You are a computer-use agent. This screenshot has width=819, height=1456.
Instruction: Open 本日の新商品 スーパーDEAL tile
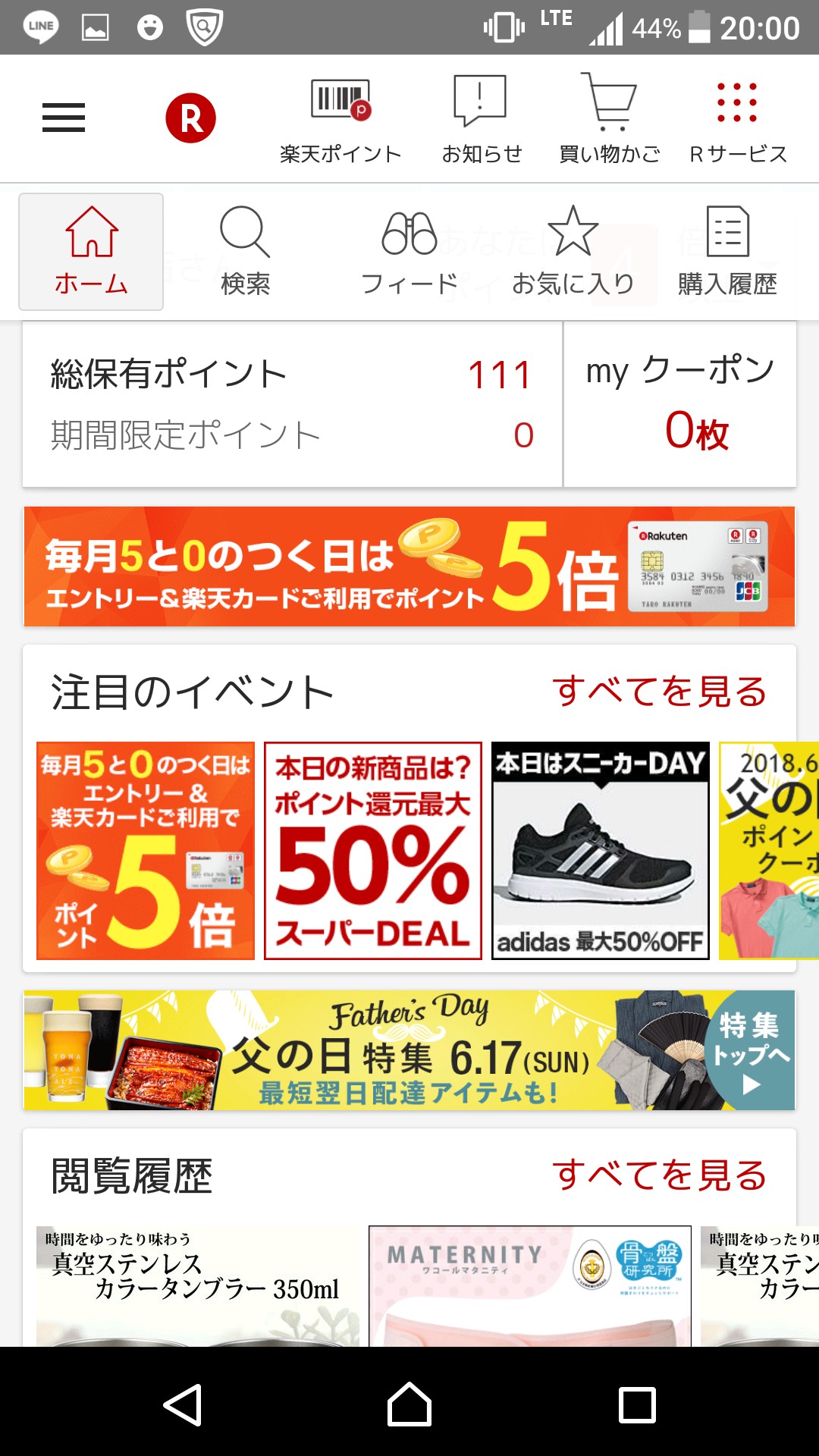click(x=373, y=851)
